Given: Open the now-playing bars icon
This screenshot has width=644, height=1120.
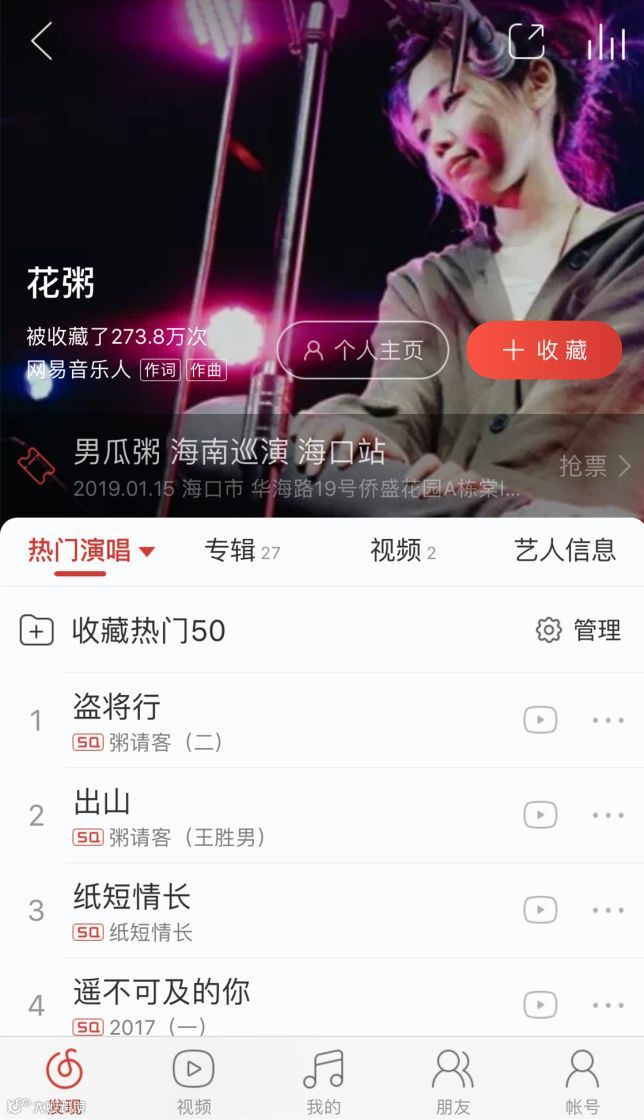Looking at the screenshot, I should (x=605, y=41).
